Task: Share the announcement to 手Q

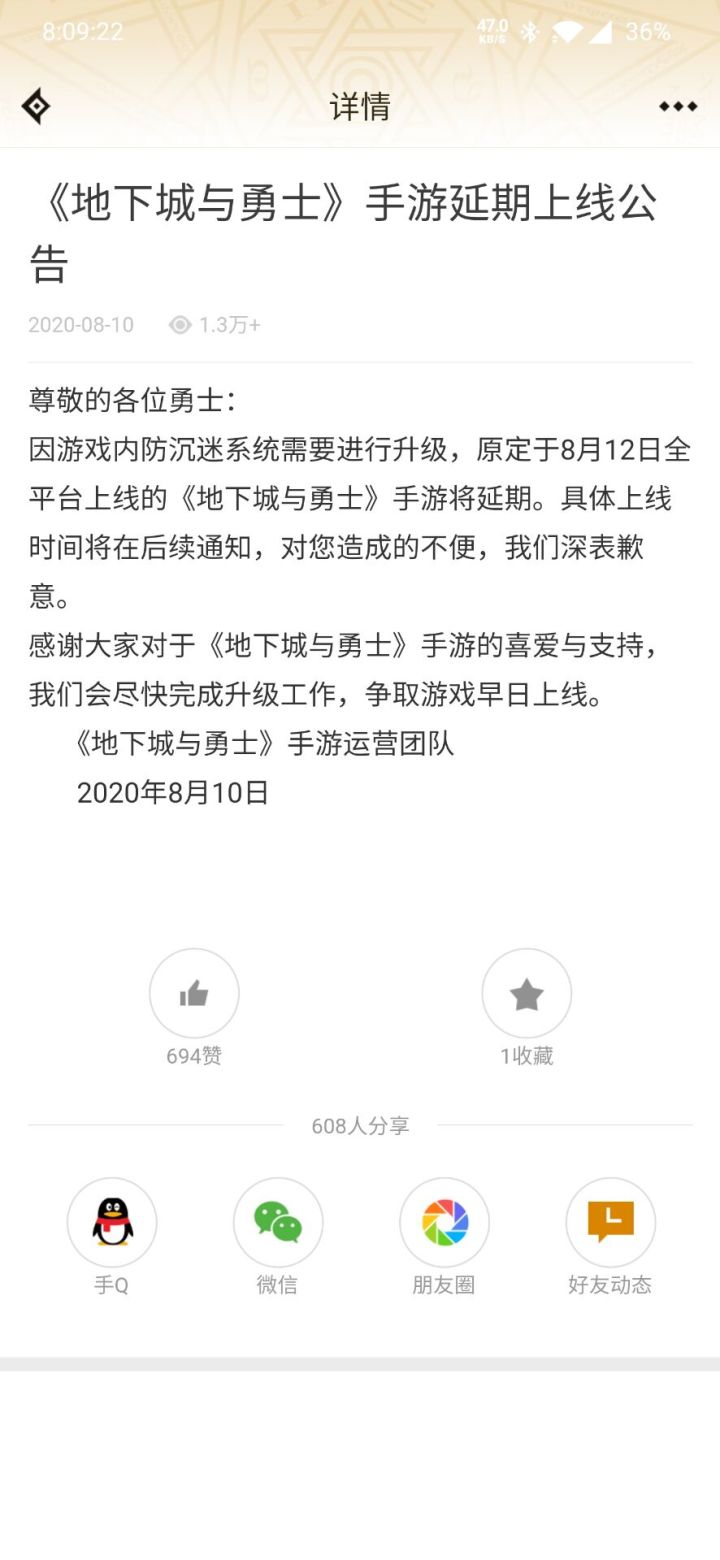Action: tap(112, 1222)
